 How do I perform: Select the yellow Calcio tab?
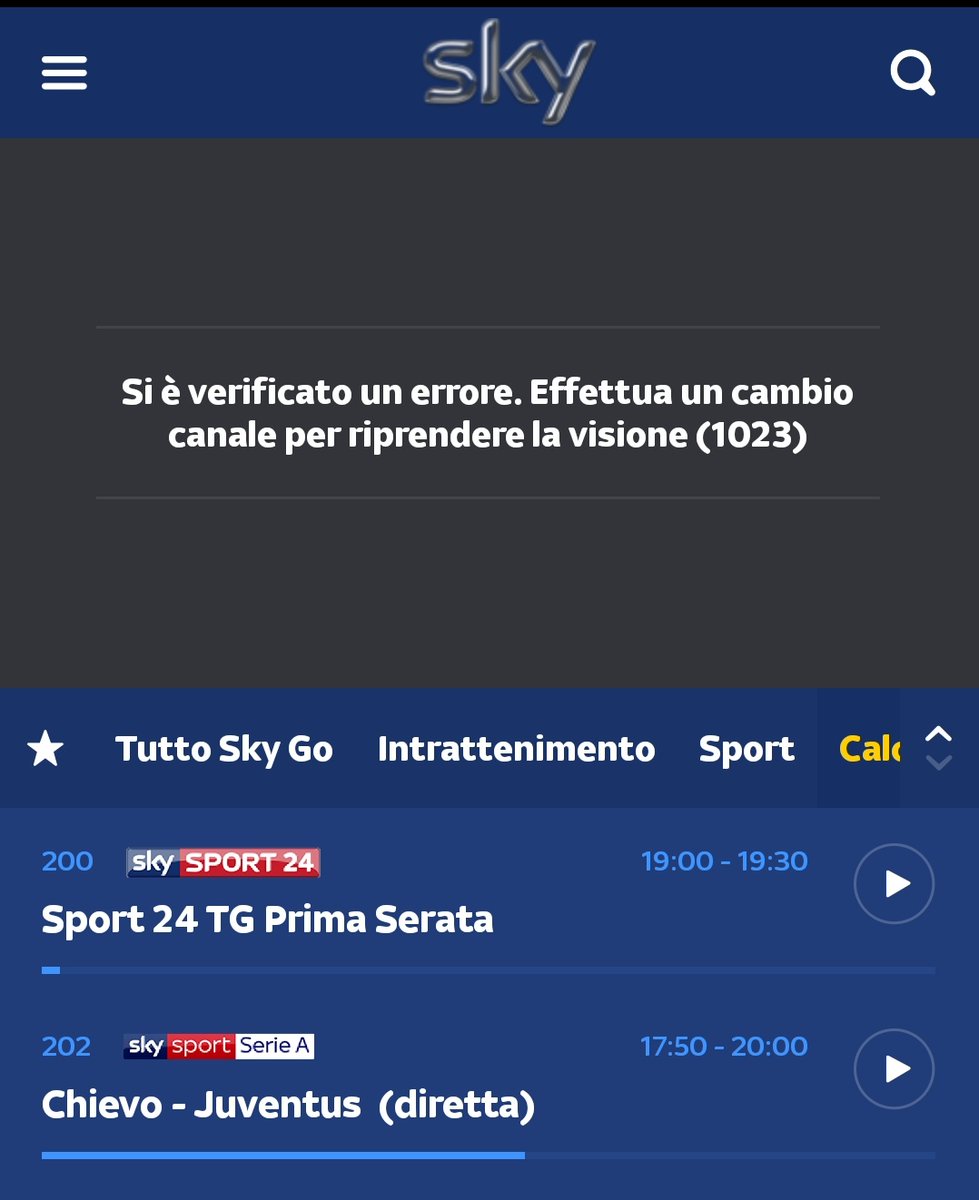(x=868, y=748)
